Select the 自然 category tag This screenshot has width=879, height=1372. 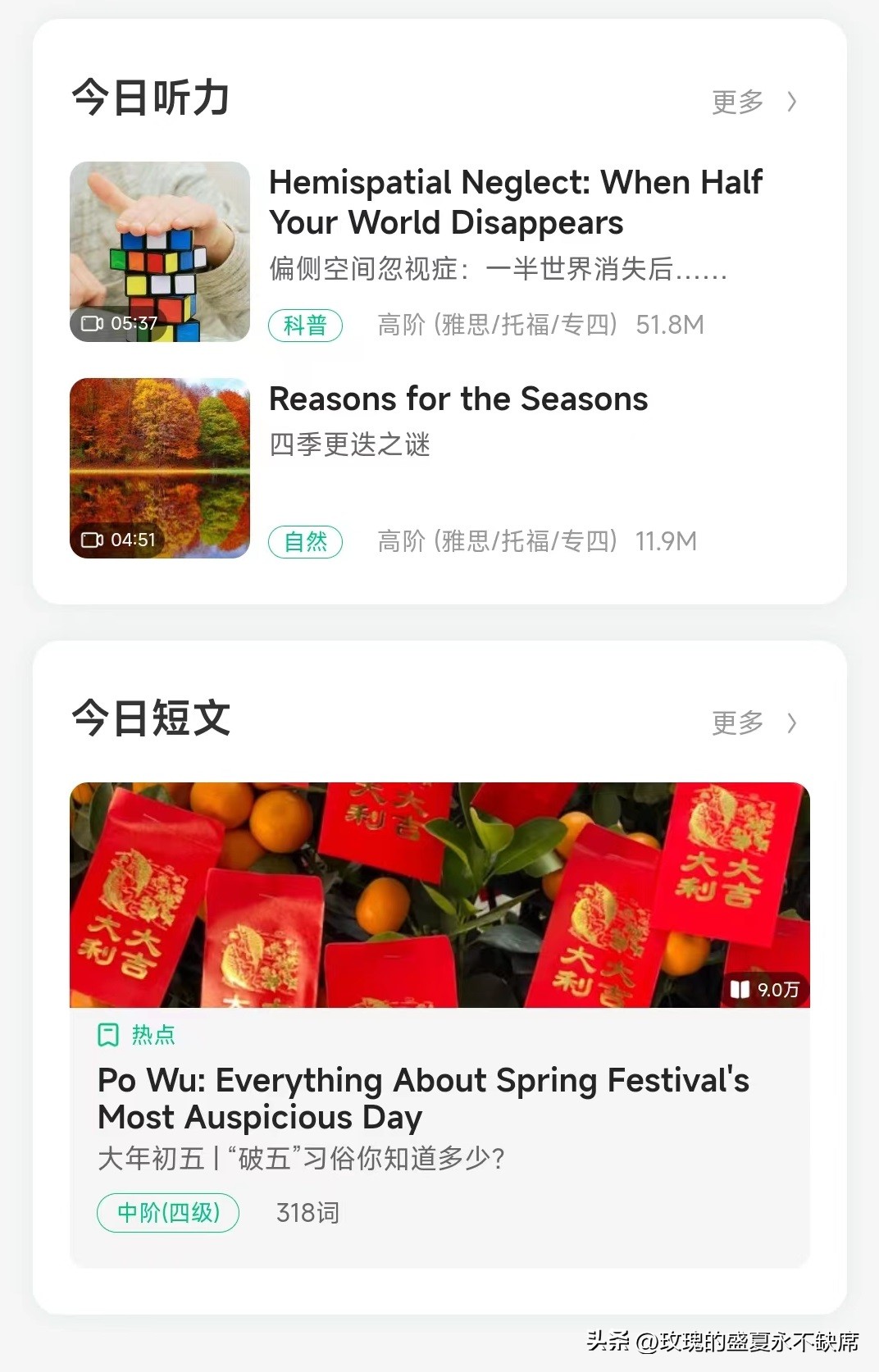304,541
